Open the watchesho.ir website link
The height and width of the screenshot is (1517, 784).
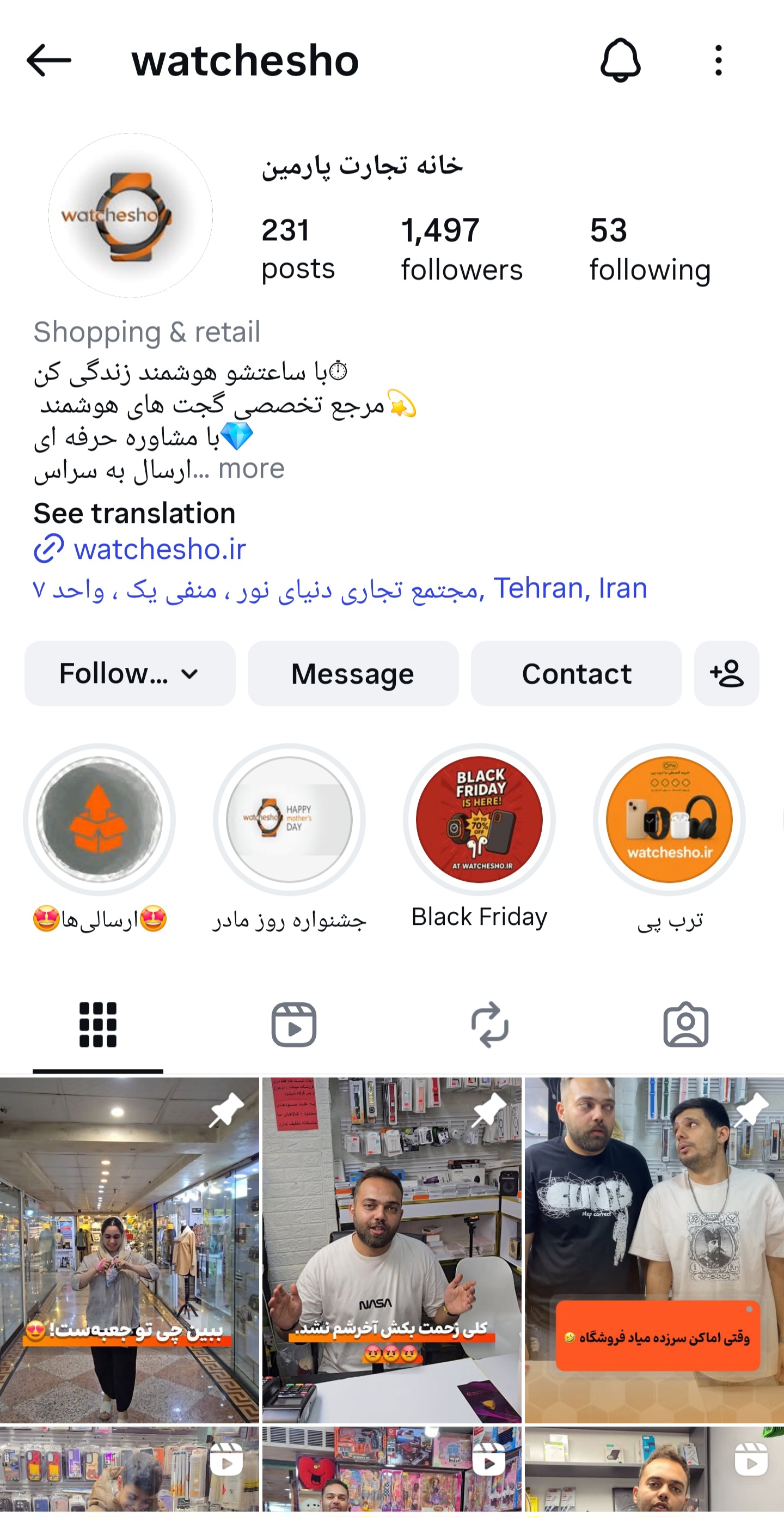click(159, 550)
